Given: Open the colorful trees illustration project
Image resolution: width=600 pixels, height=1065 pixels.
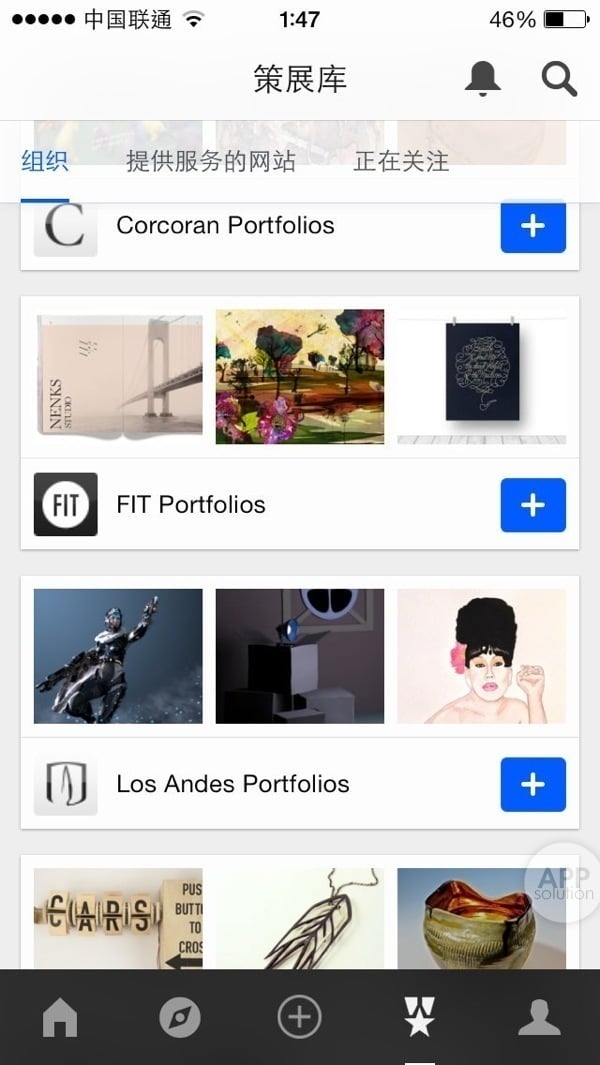Looking at the screenshot, I should [300, 376].
